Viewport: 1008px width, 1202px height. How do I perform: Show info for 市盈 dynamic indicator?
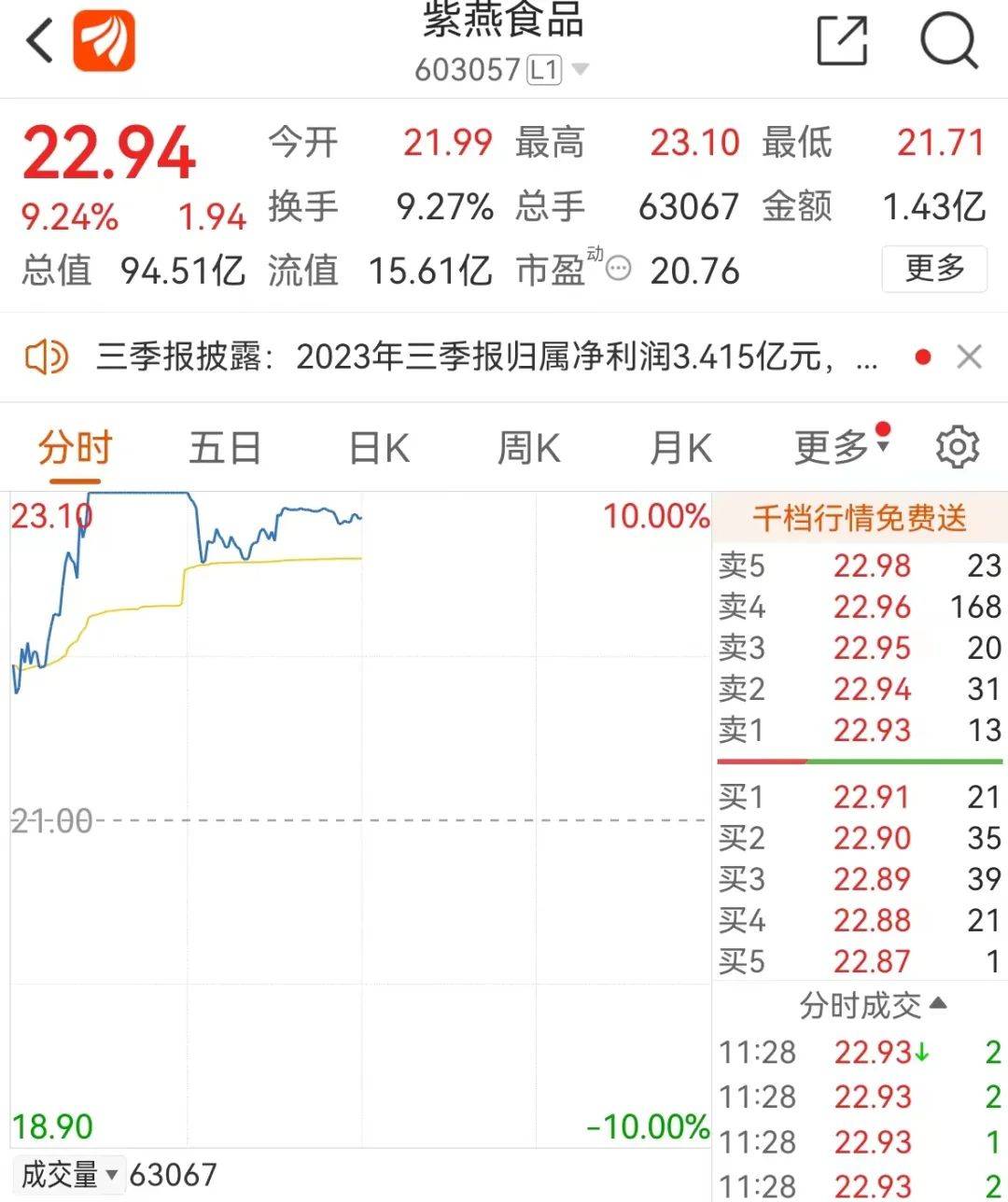(x=619, y=270)
